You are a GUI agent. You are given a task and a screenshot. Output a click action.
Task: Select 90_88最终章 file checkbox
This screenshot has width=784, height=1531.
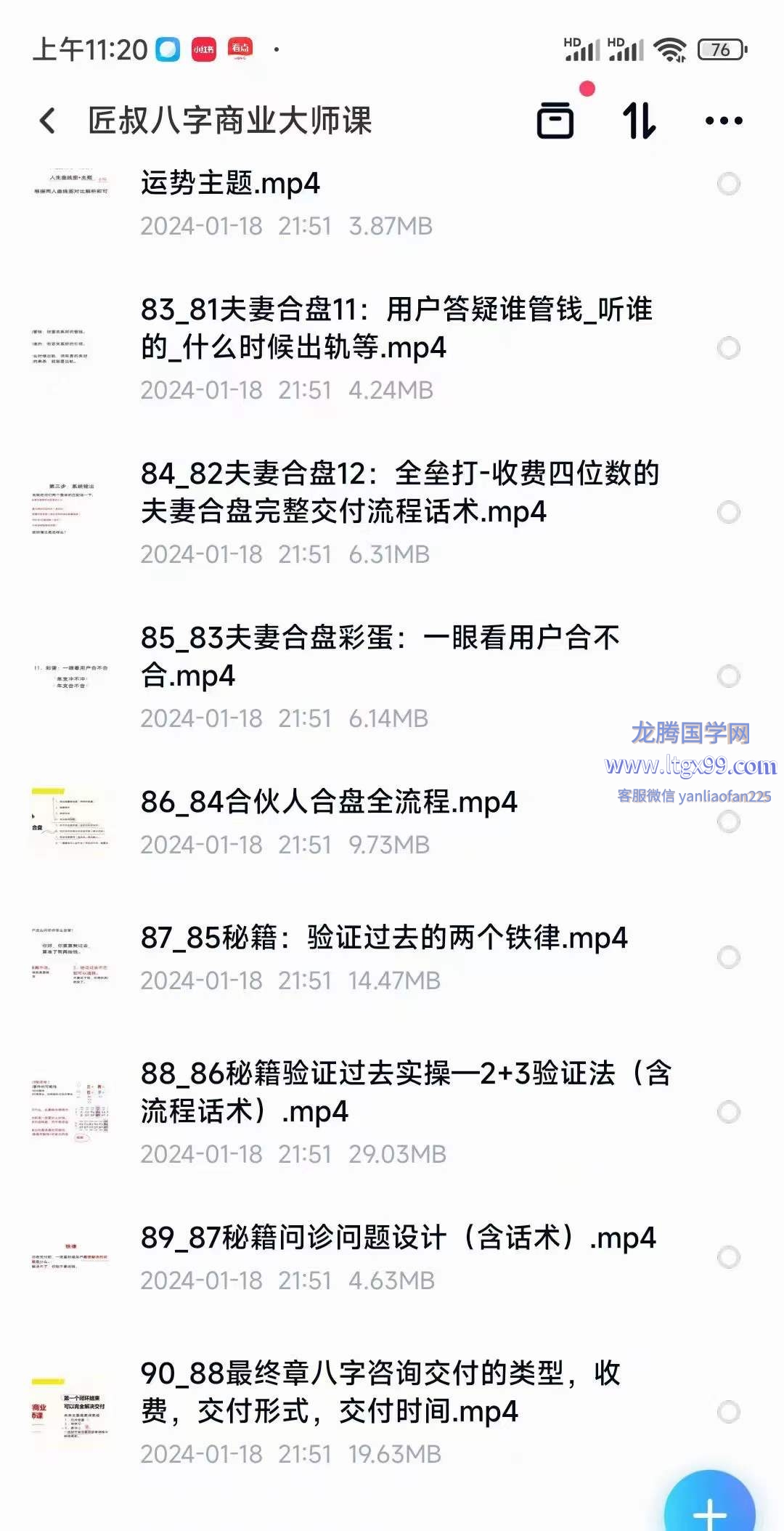tap(728, 1412)
